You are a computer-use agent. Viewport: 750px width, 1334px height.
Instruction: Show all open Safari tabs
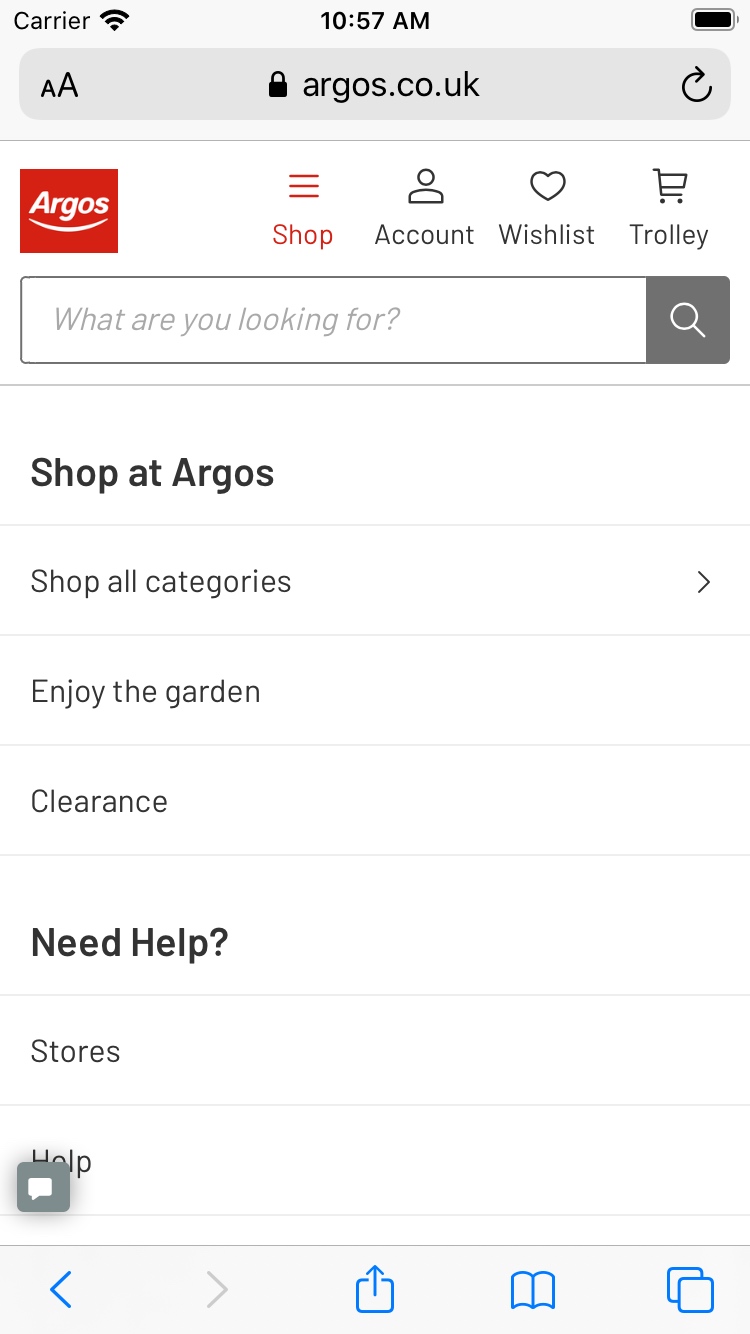coord(690,1289)
